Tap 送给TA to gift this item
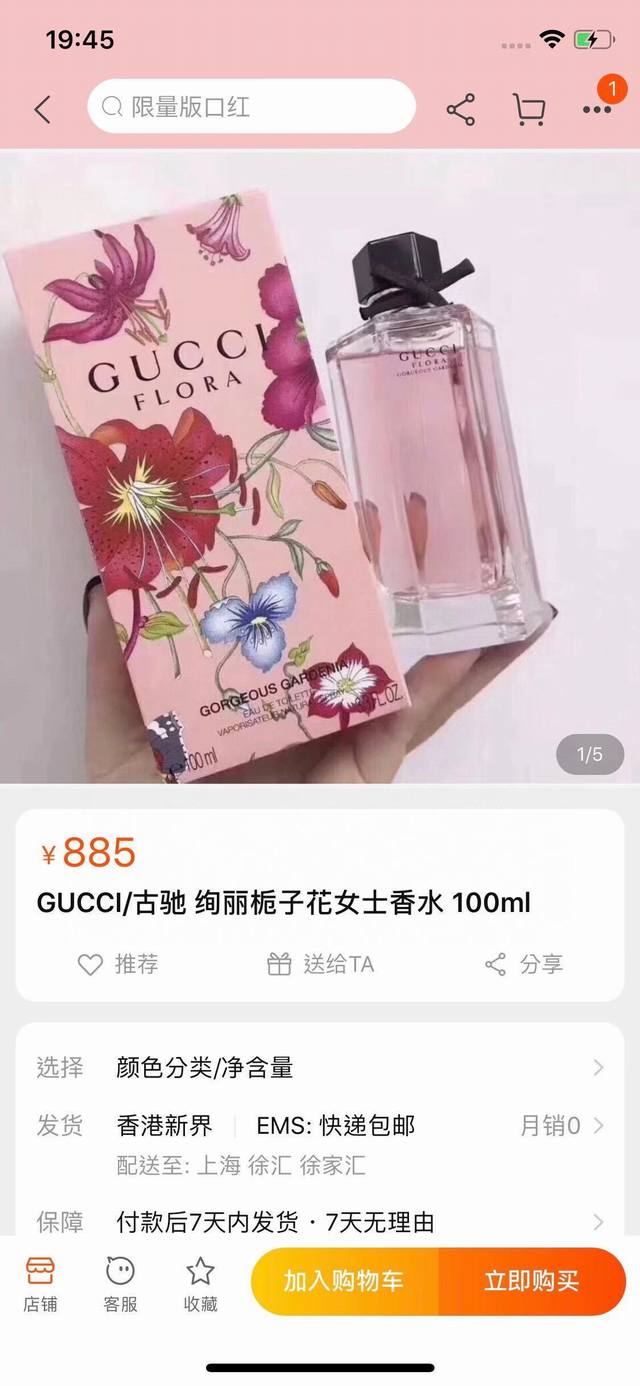The height and width of the screenshot is (1386, 640). tap(320, 964)
